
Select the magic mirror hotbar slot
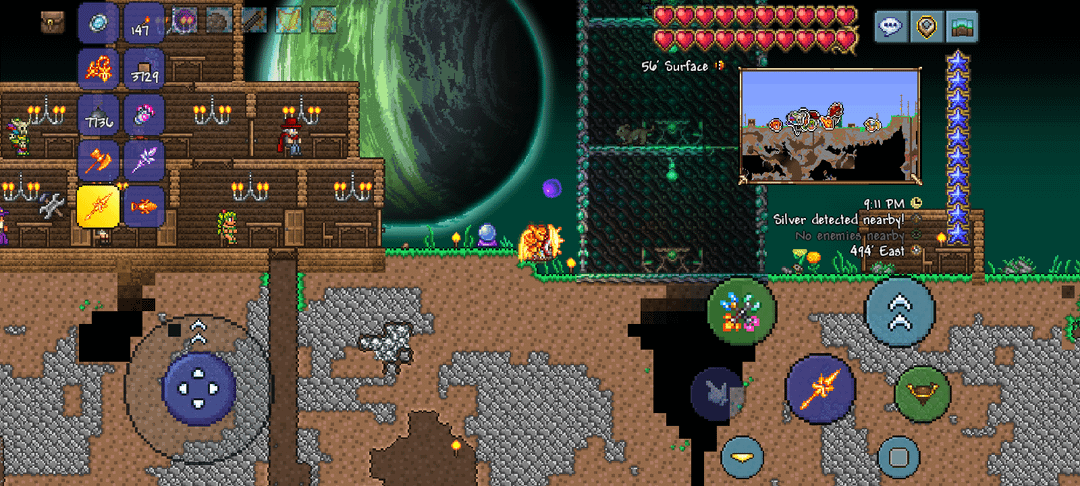point(99,24)
